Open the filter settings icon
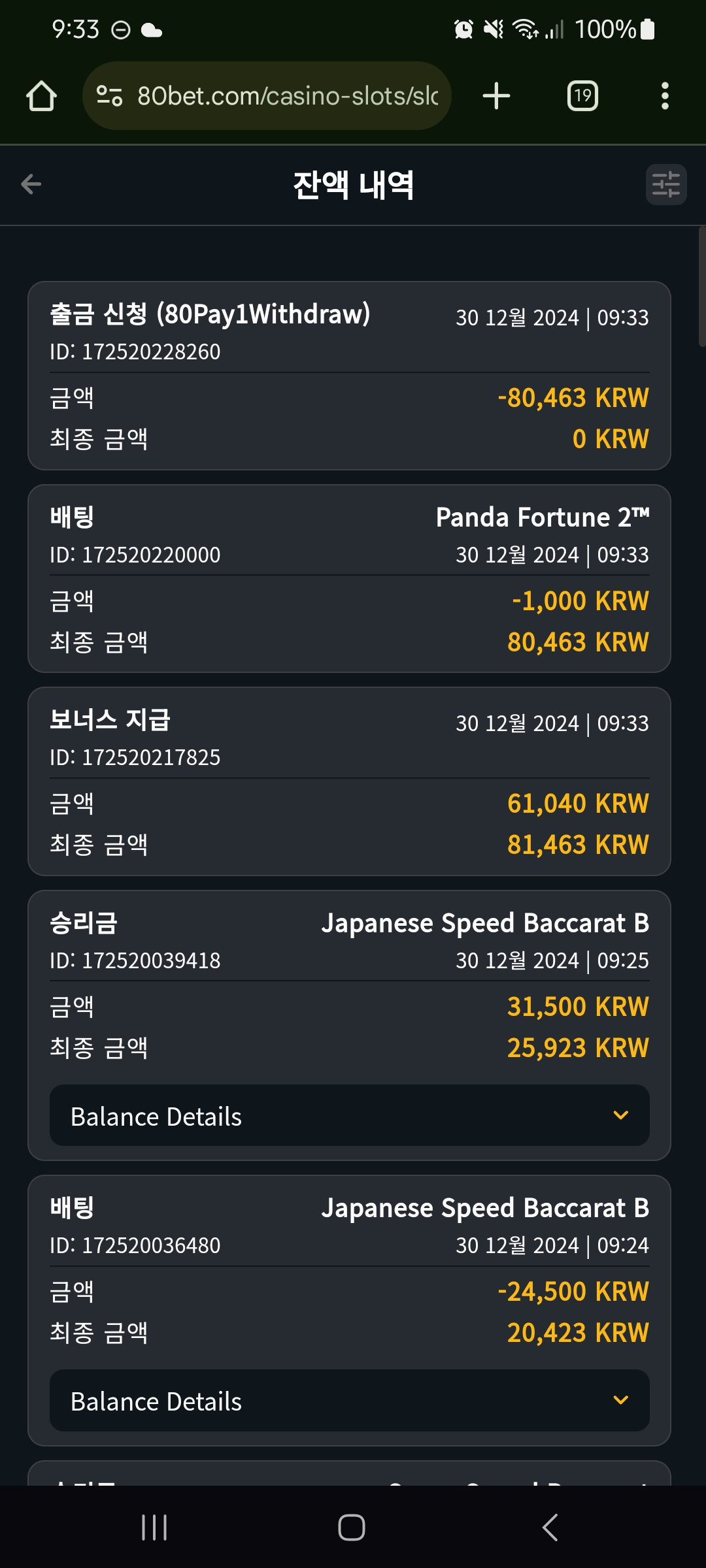Image resolution: width=706 pixels, height=1568 pixels. [666, 184]
